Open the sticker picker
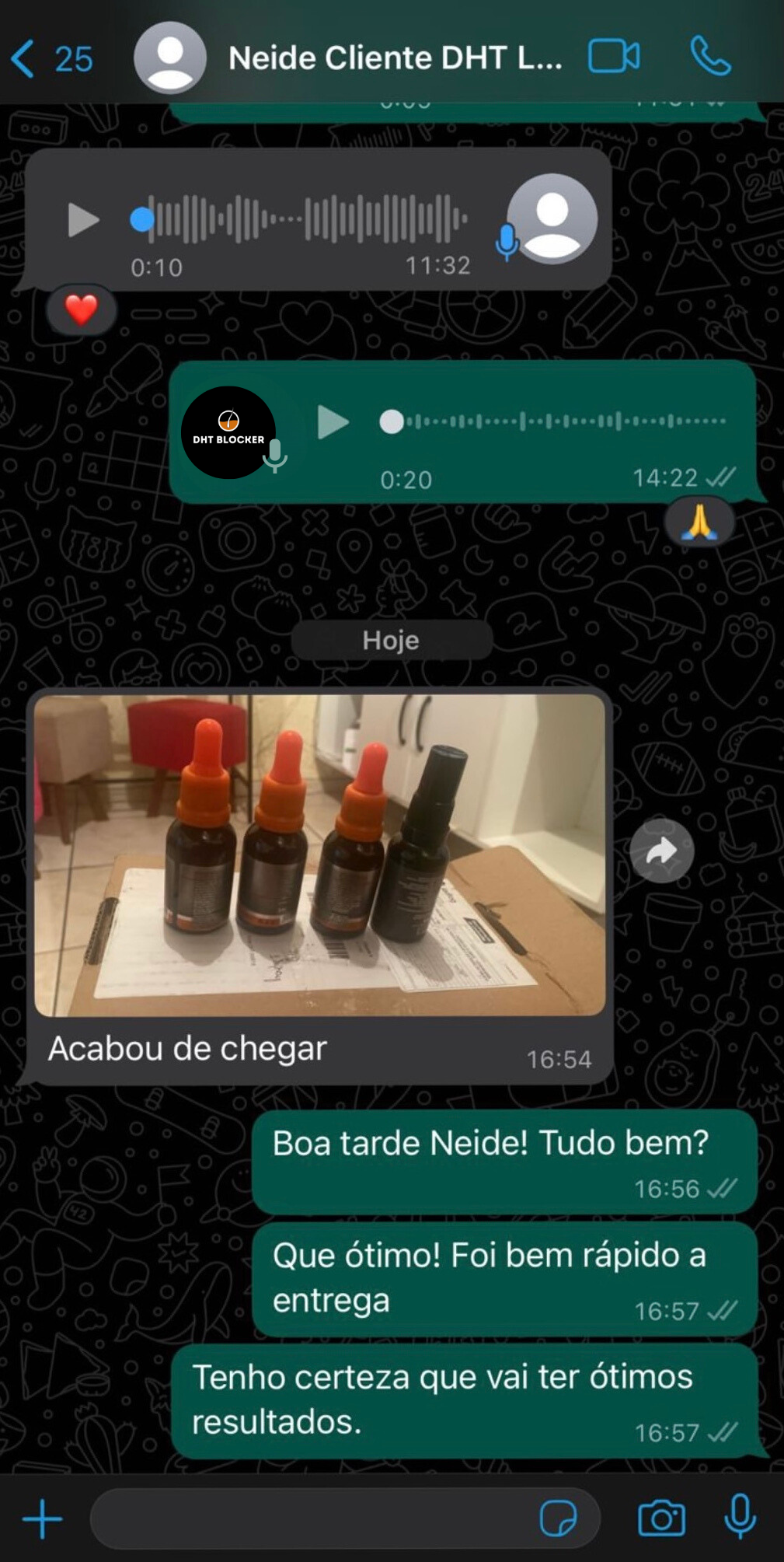The height and width of the screenshot is (1562, 784). (x=558, y=1519)
